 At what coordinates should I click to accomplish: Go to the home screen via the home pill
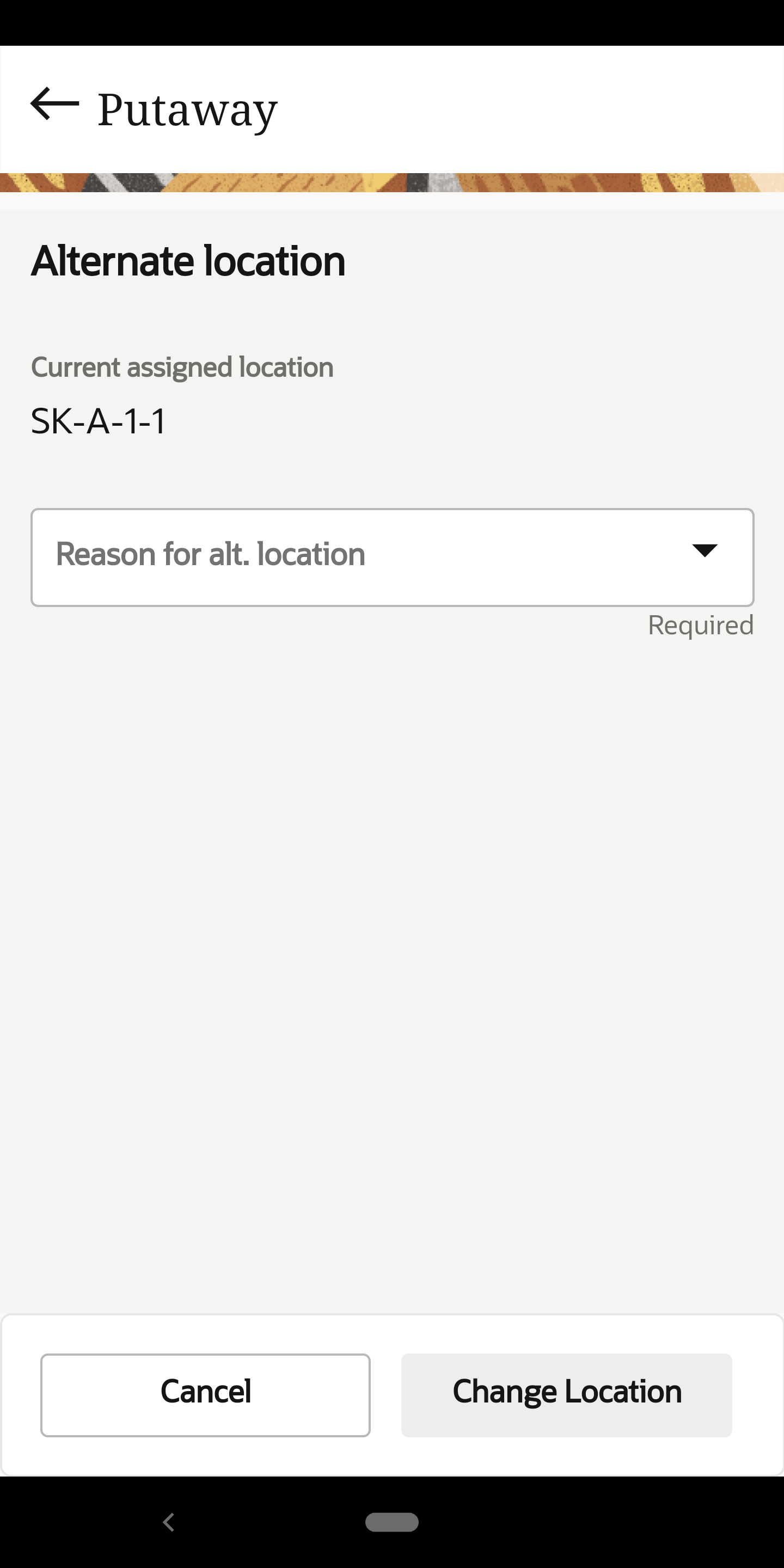(391, 1522)
